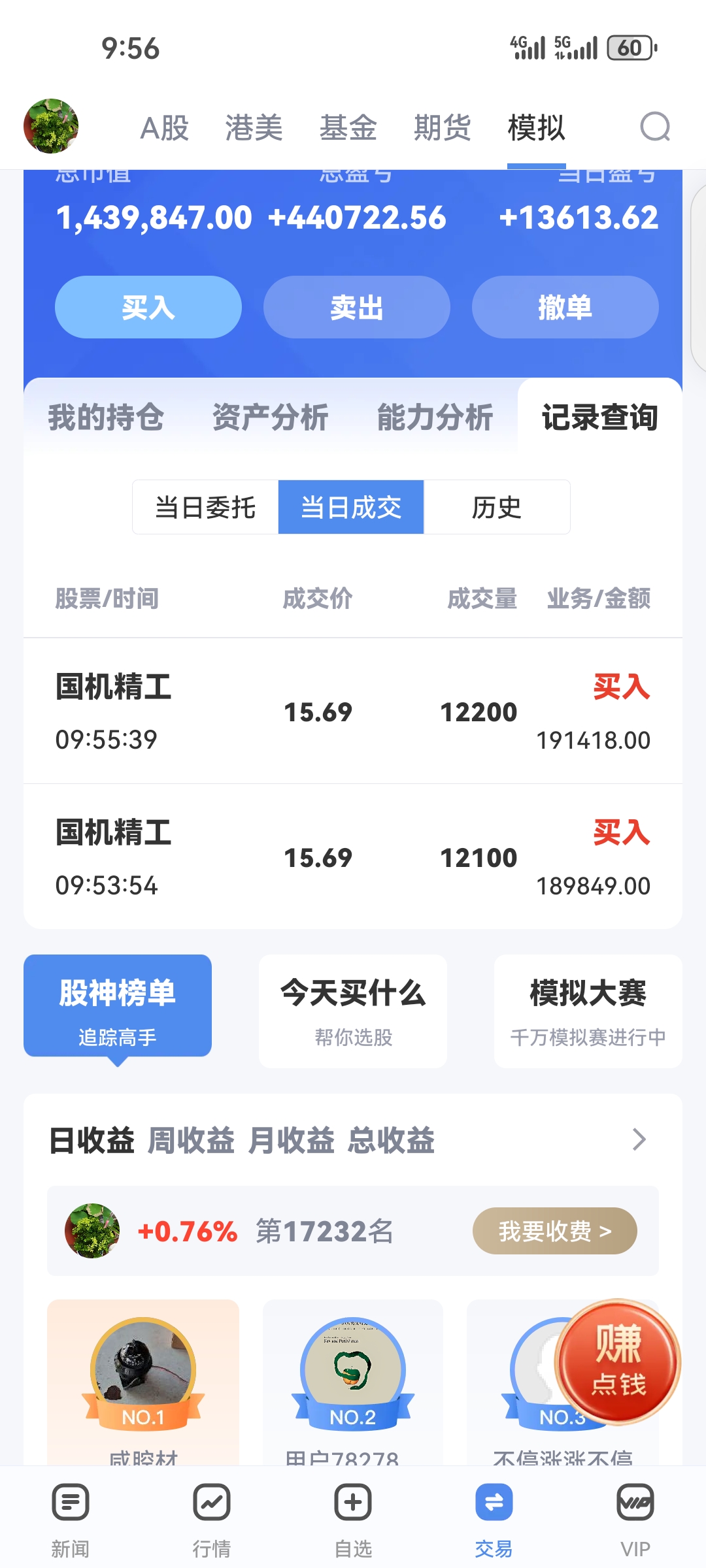Open the profile avatar at top left
The image size is (706, 1568).
click(x=51, y=126)
